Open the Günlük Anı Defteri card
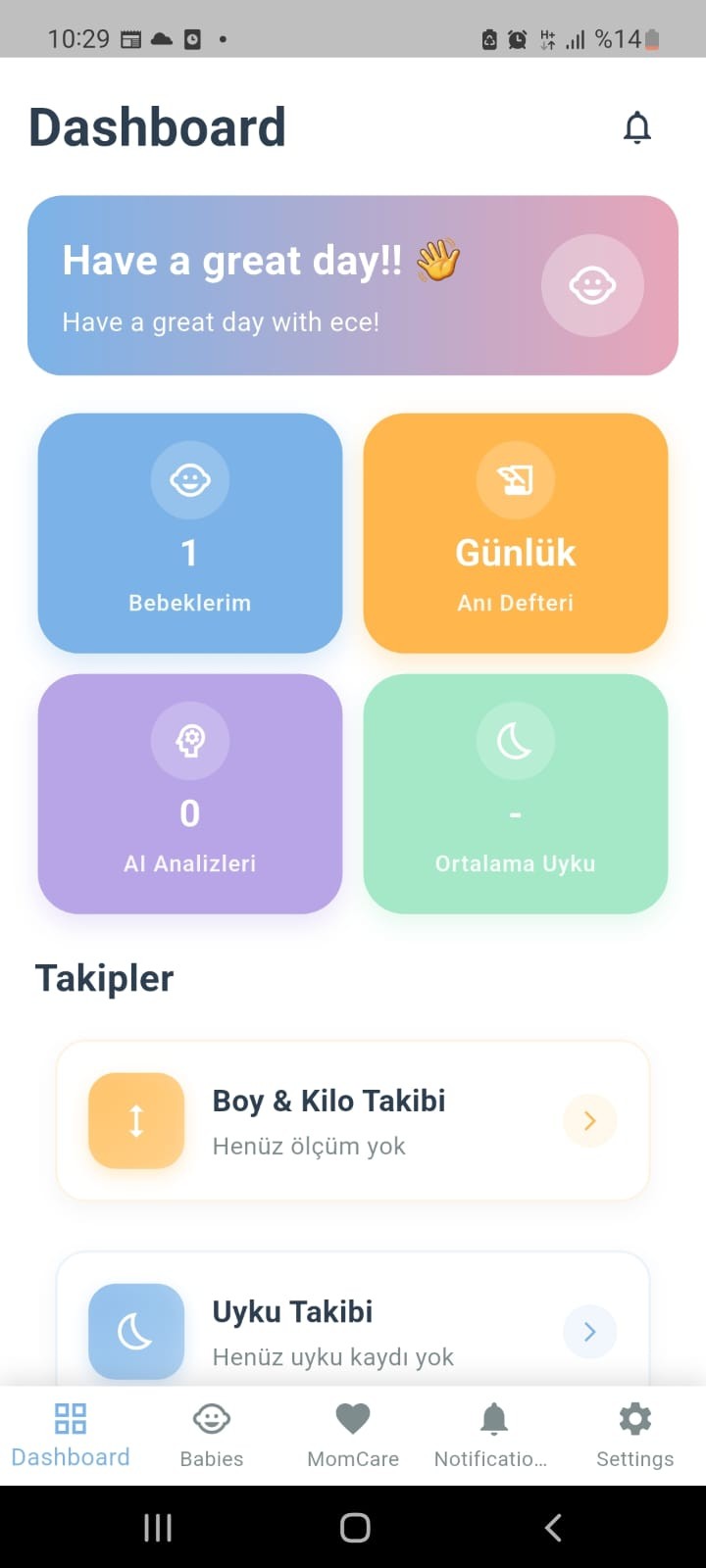 coord(516,533)
